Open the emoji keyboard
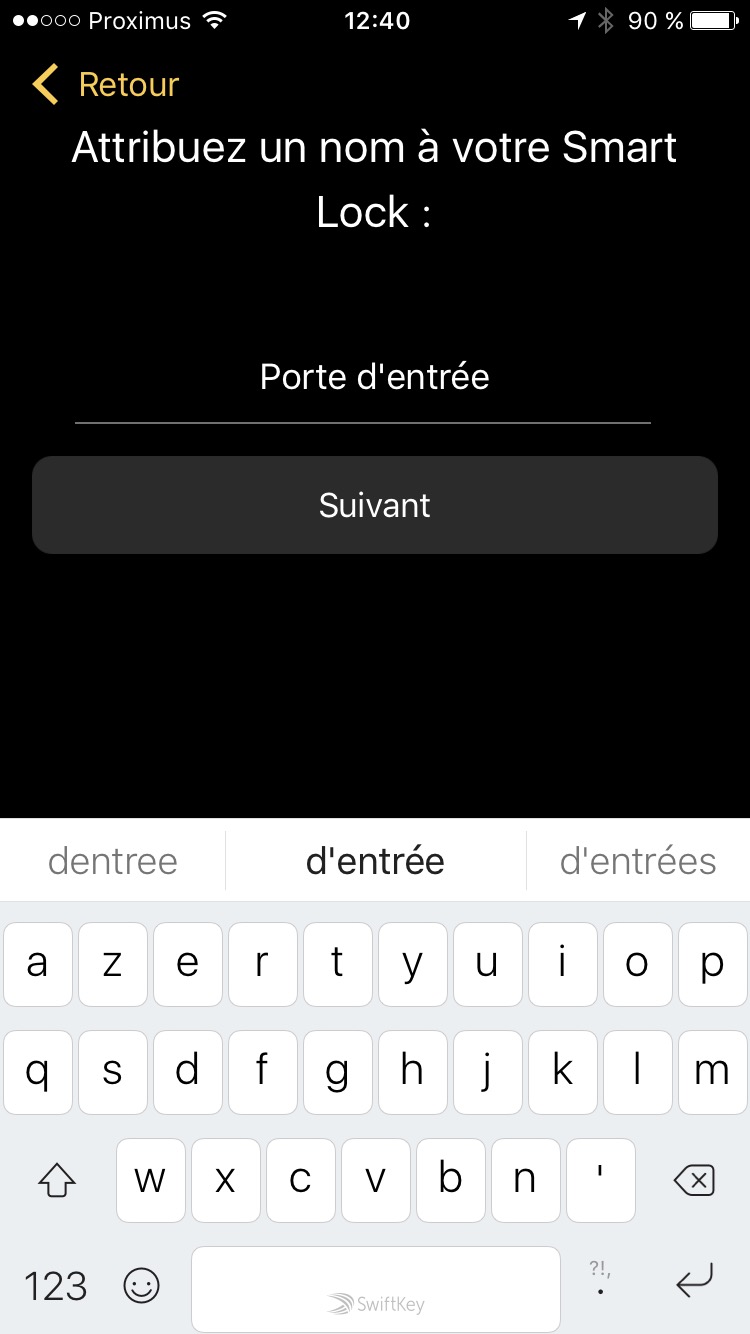The image size is (750, 1334). pos(141,1286)
